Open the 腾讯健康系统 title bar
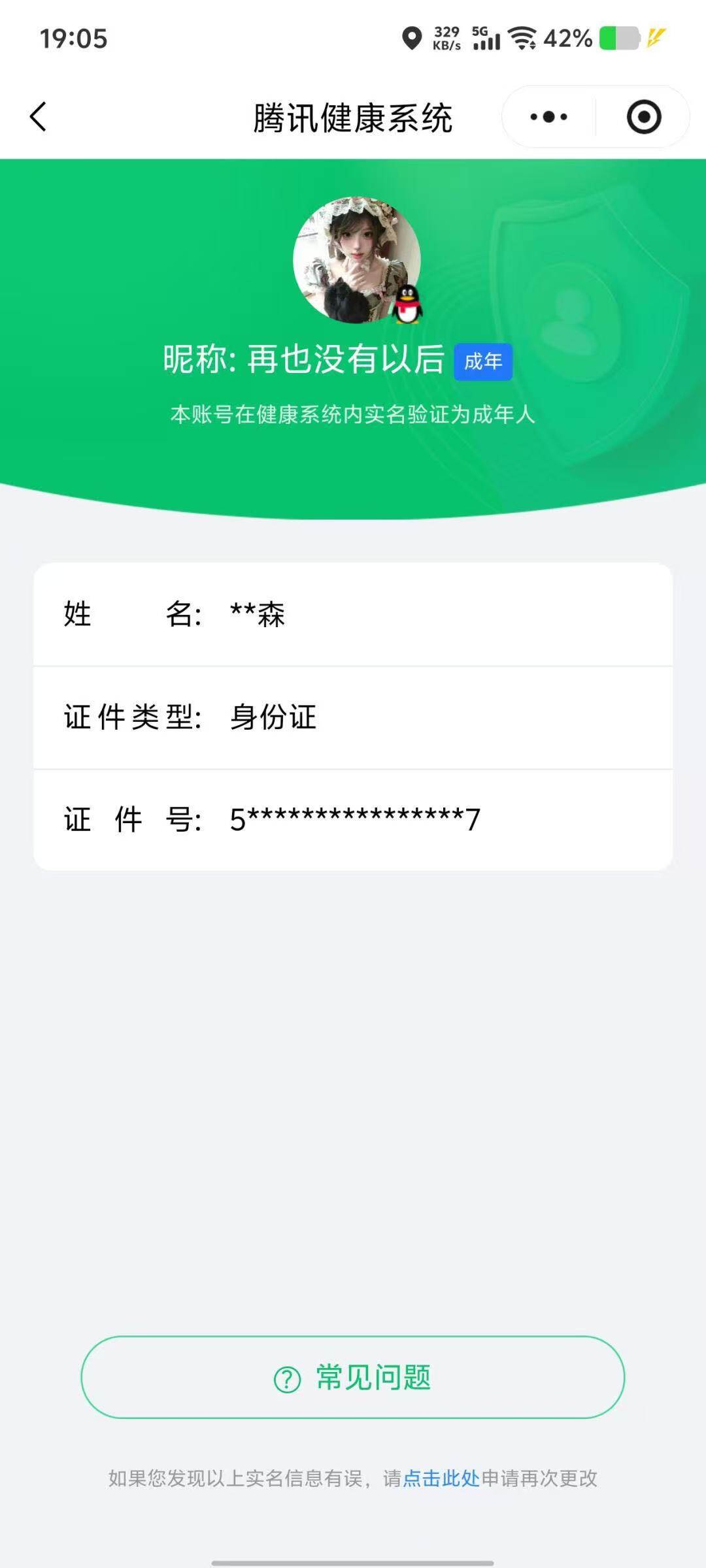This screenshot has width=706, height=1568. click(353, 116)
